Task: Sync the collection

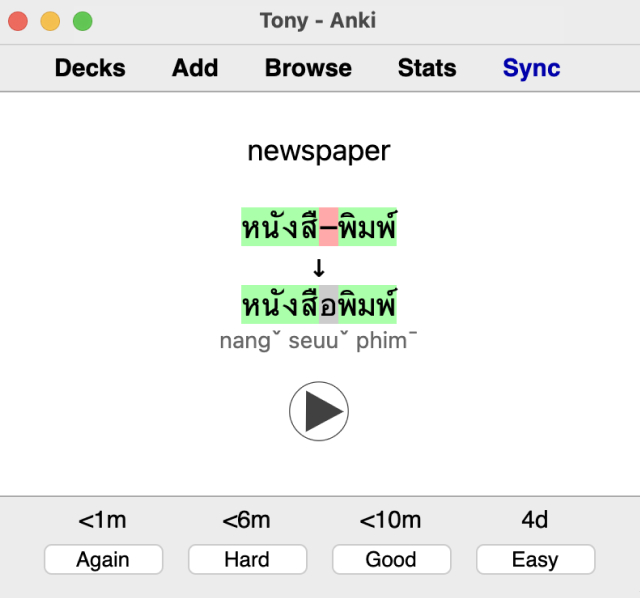Action: click(531, 68)
